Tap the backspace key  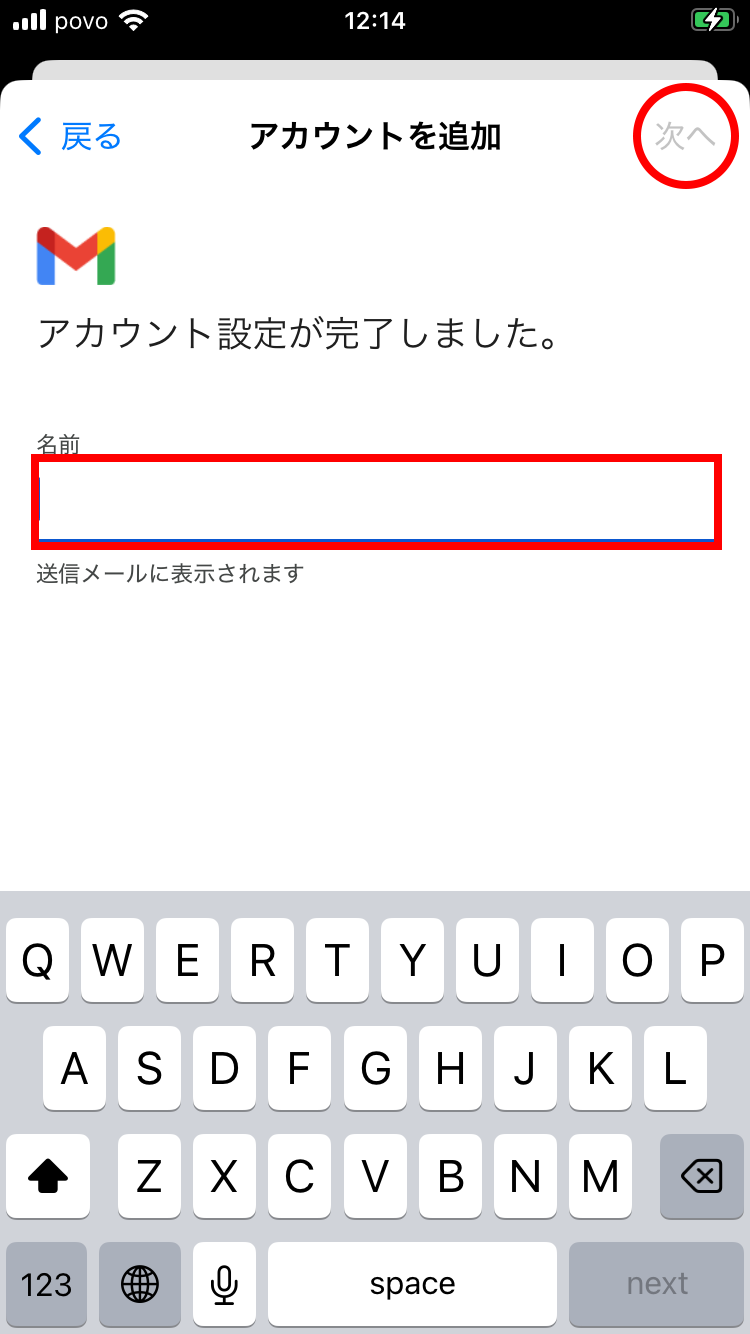click(701, 1177)
